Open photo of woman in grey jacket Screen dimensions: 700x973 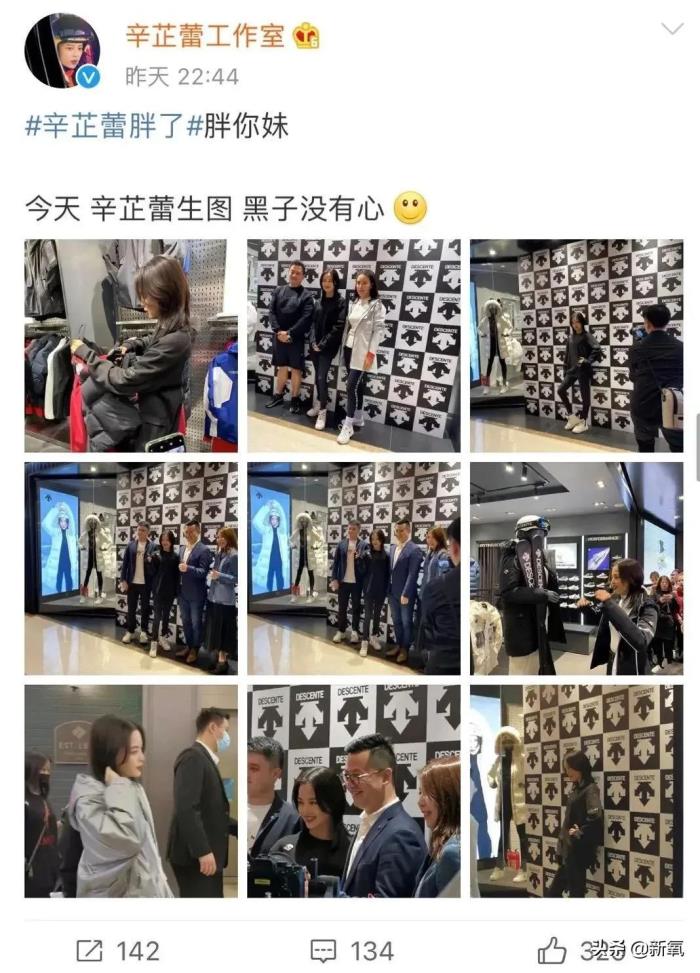point(131,790)
